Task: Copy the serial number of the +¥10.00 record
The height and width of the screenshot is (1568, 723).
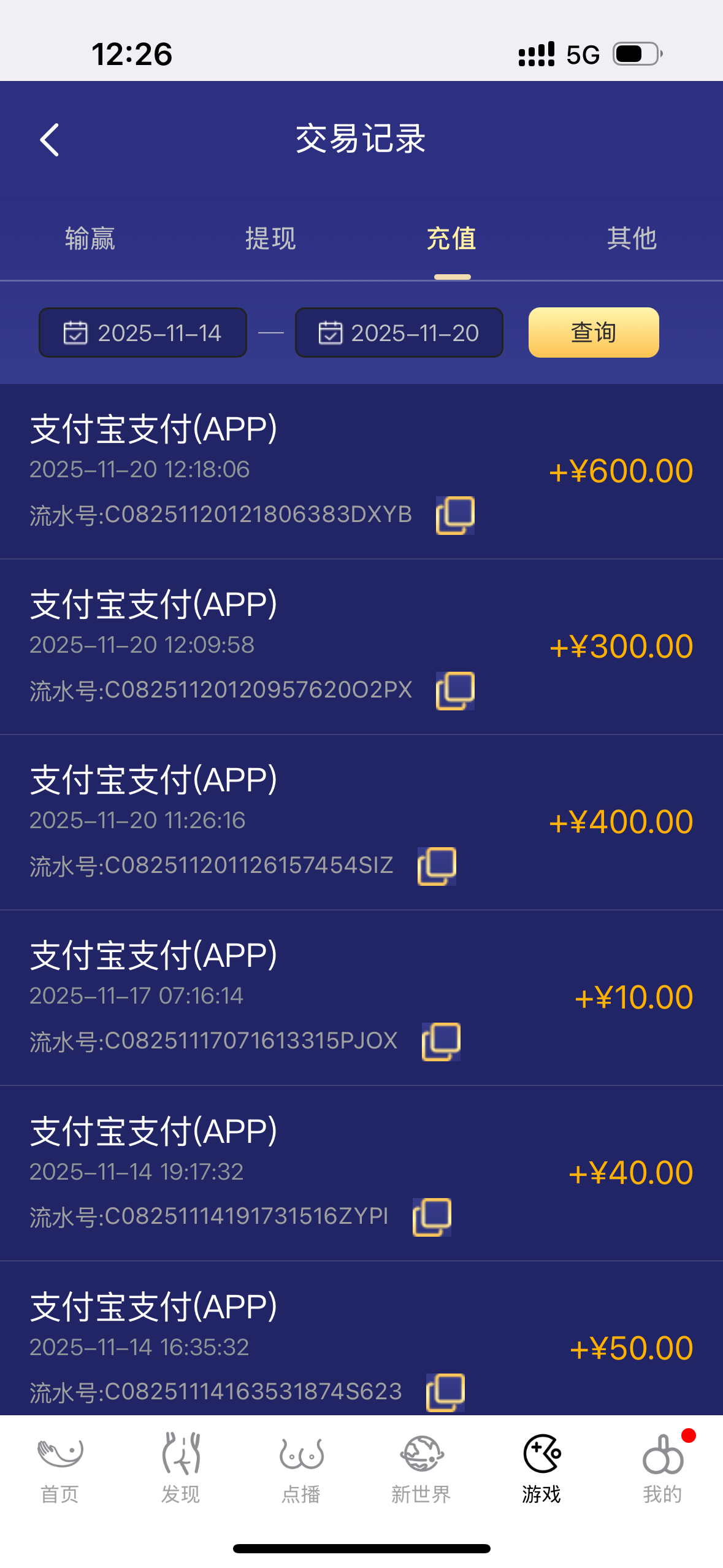Action: 441,1042
